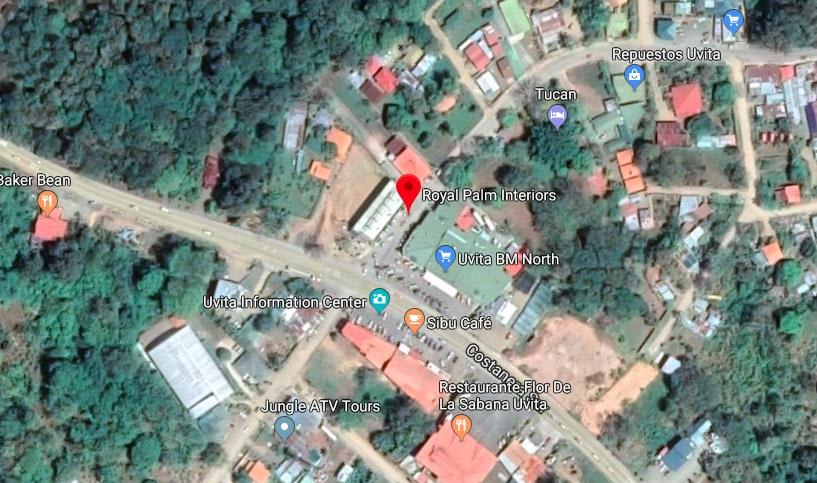Open the Repuestos Uvita shop marker

coord(633,74)
